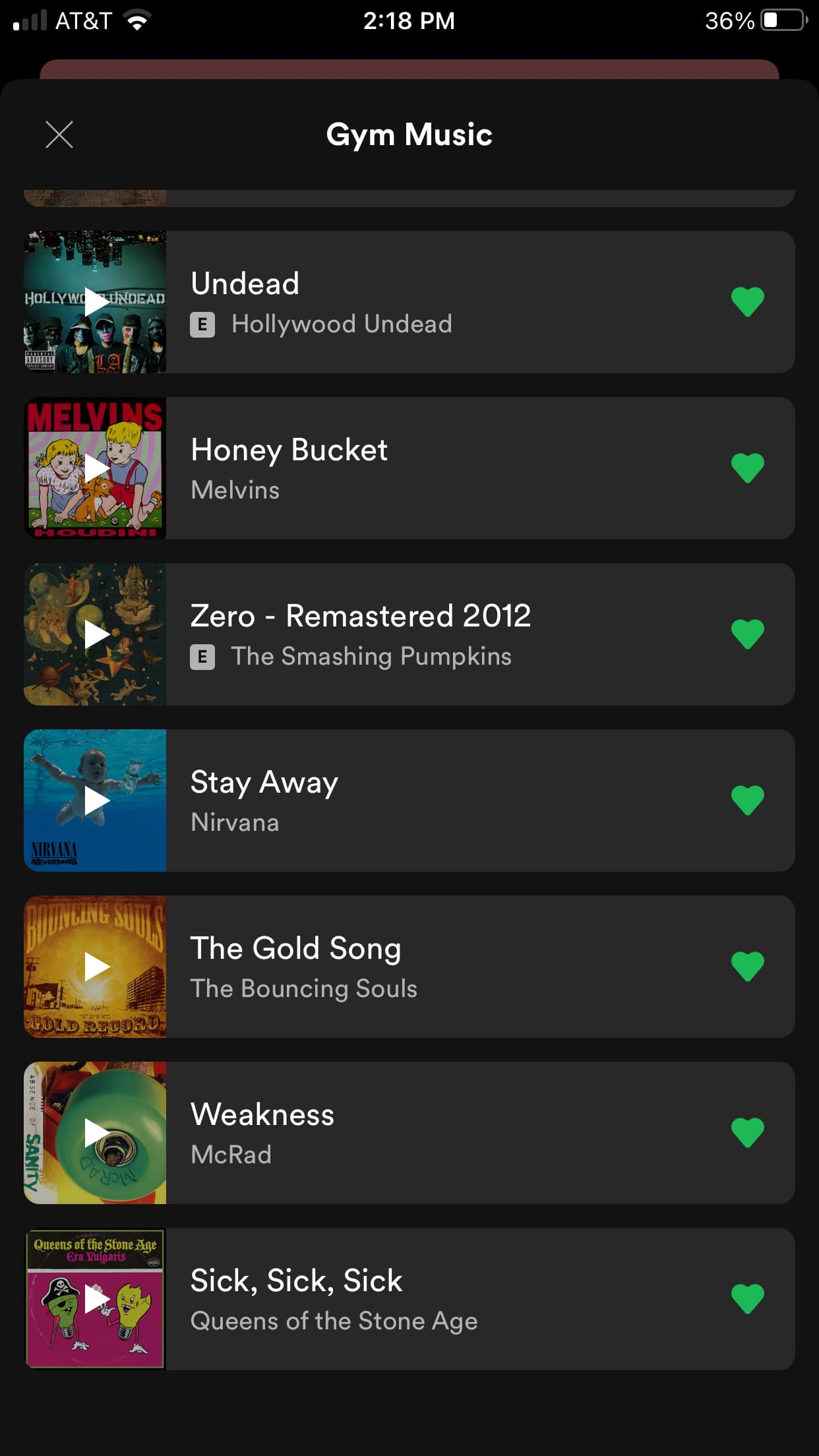Play Sick, Sick, Sick preview
The width and height of the screenshot is (819, 1456).
(x=96, y=1299)
